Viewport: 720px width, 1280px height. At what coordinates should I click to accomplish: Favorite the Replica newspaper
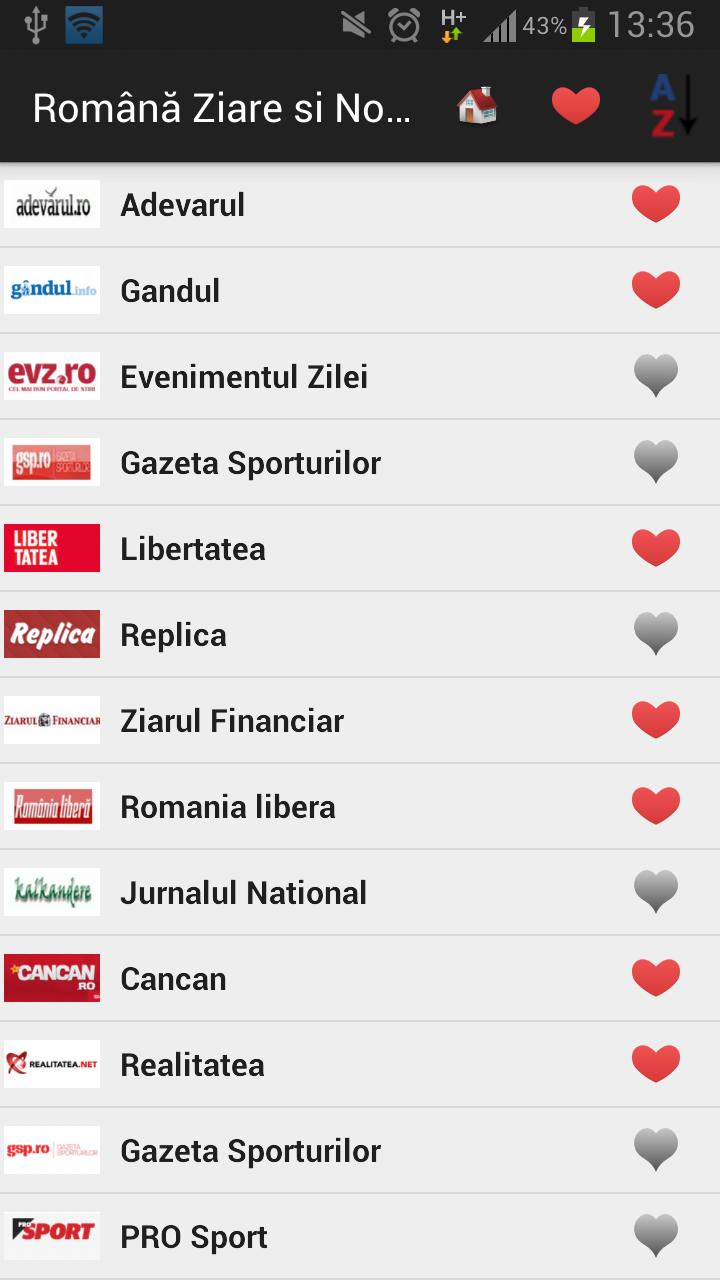click(x=656, y=634)
